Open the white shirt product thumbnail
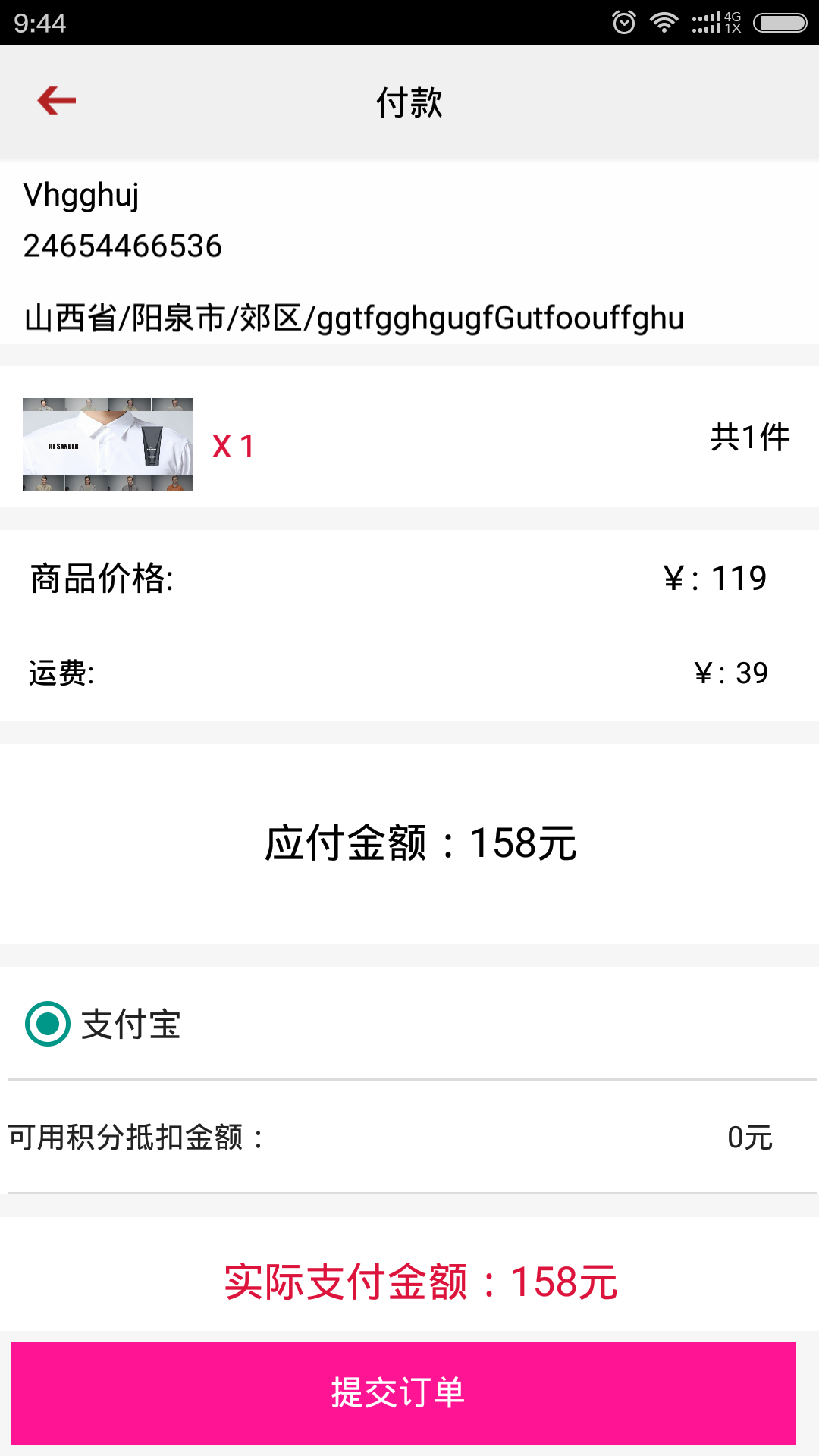 click(108, 445)
